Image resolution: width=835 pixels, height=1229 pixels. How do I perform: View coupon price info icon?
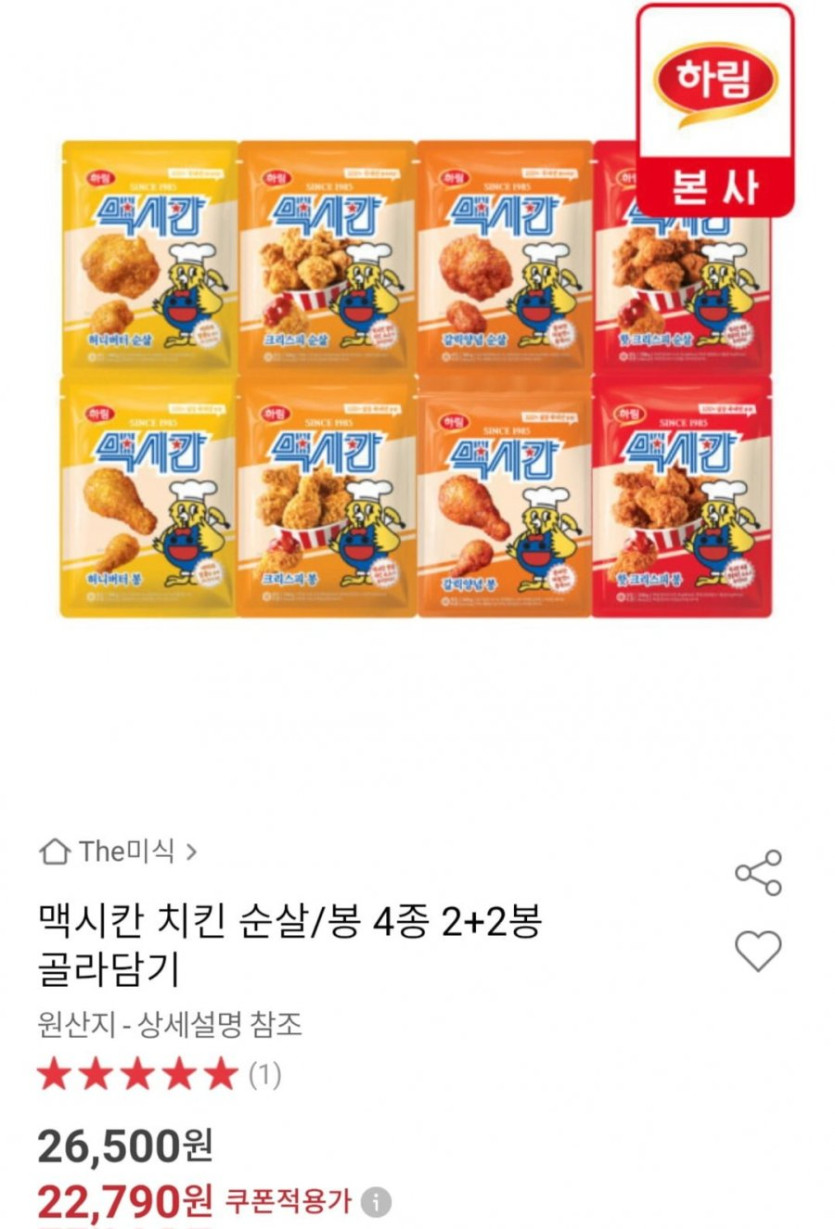click(376, 1200)
